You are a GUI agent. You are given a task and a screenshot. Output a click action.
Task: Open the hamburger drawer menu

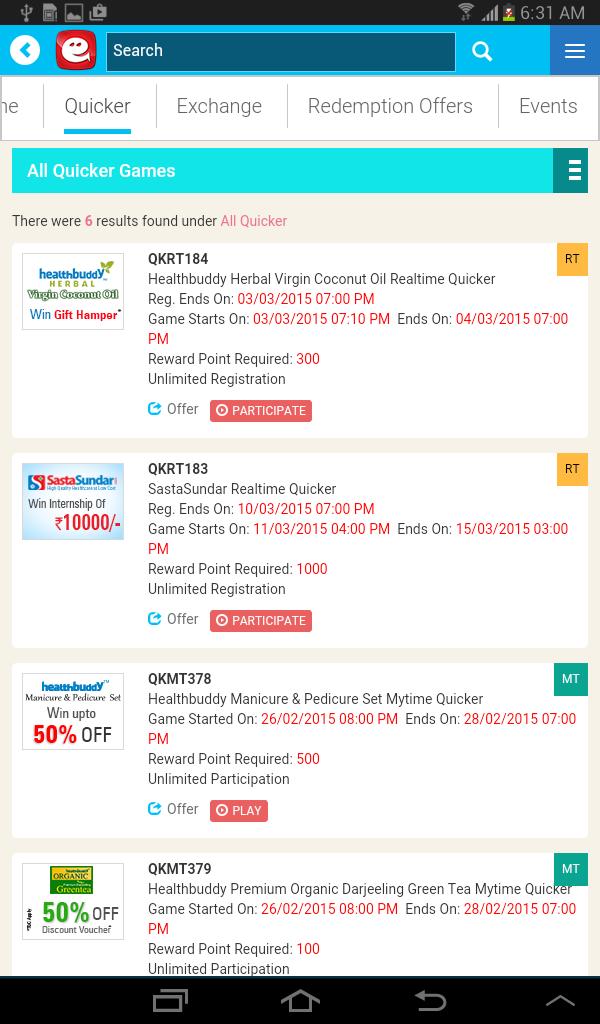(574, 51)
